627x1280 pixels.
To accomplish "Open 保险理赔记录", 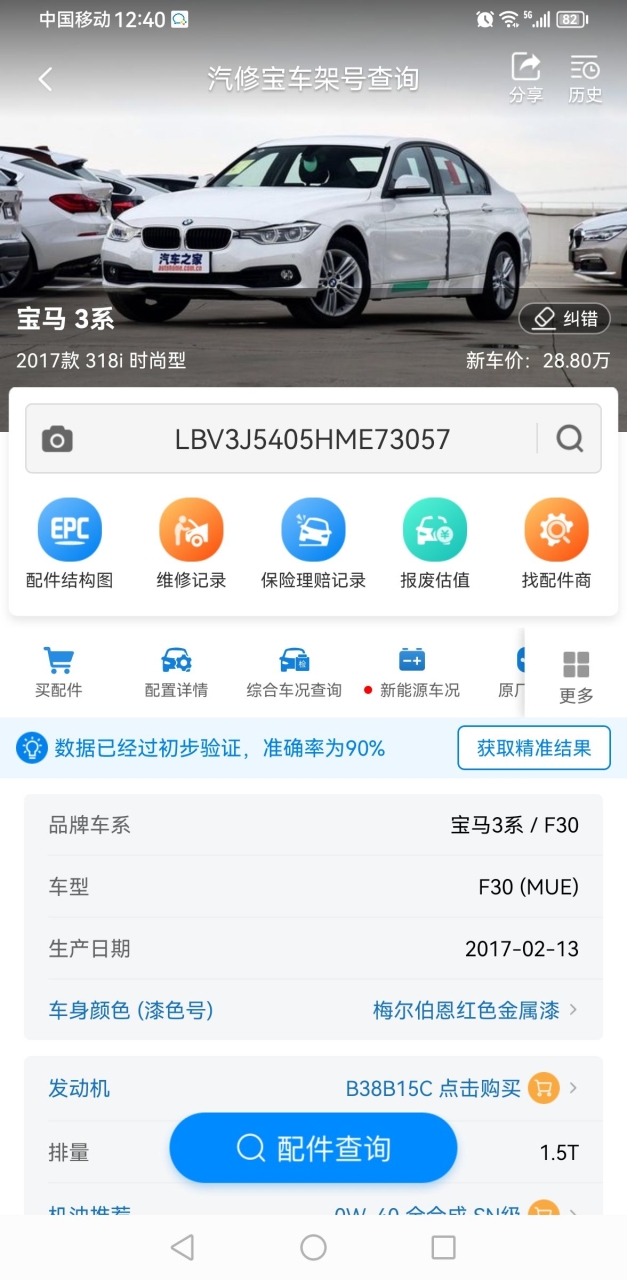I will click(313, 544).
